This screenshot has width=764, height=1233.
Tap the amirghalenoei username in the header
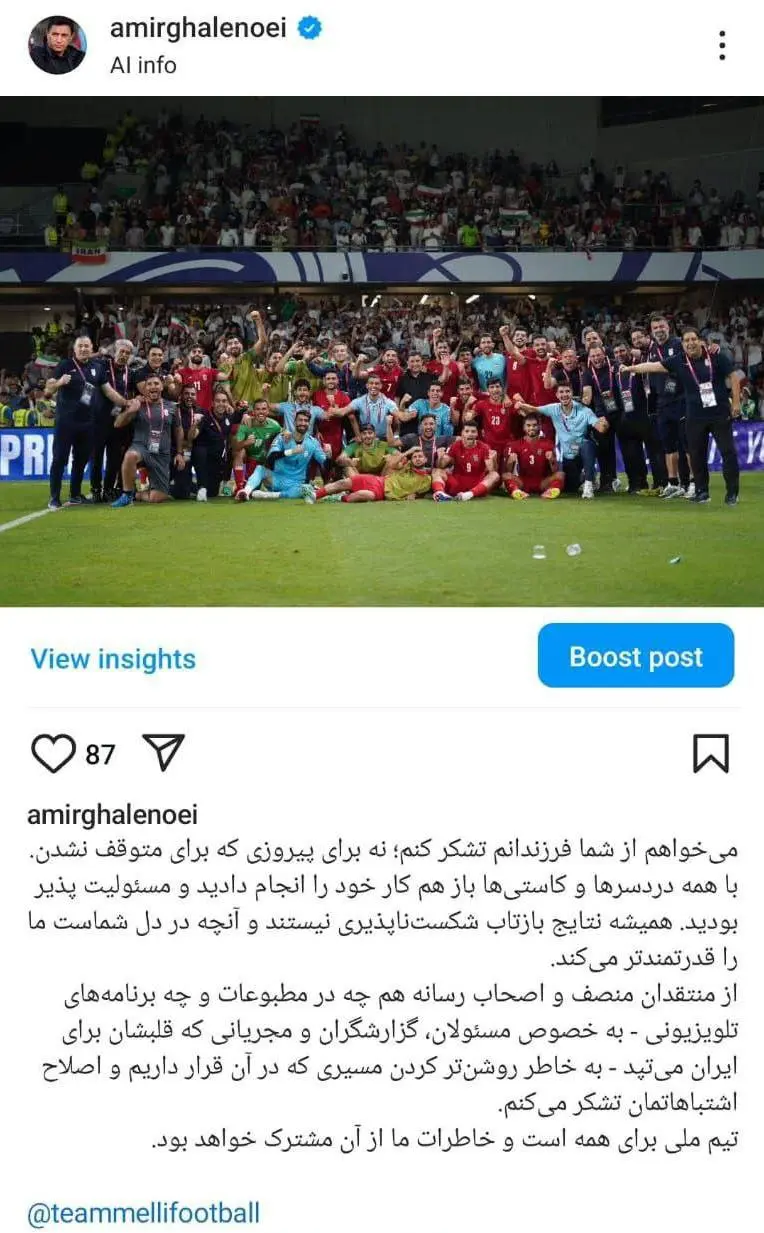(198, 28)
